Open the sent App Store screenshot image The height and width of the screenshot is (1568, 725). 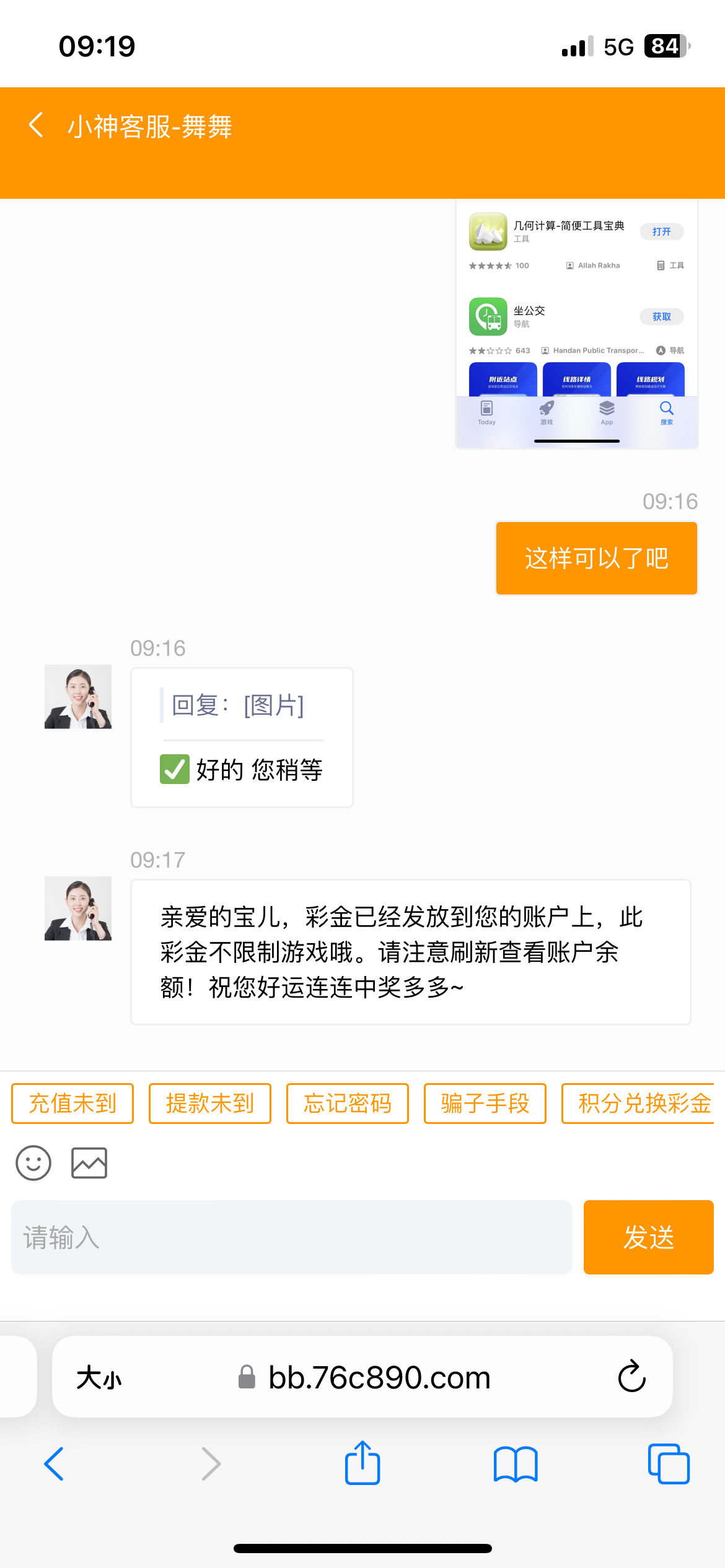tap(576, 323)
